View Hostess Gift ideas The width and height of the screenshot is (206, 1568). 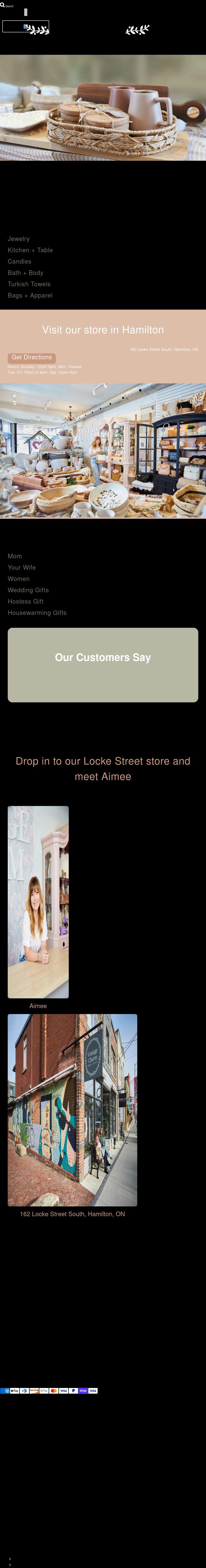click(25, 601)
